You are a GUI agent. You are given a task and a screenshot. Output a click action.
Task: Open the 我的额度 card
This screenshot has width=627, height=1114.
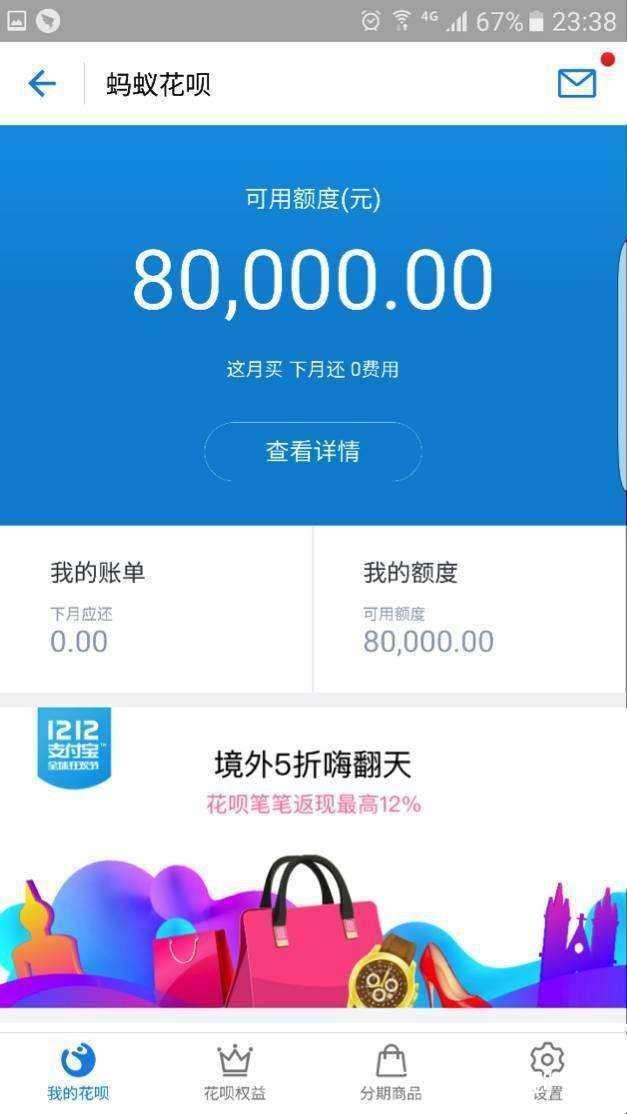(470, 609)
